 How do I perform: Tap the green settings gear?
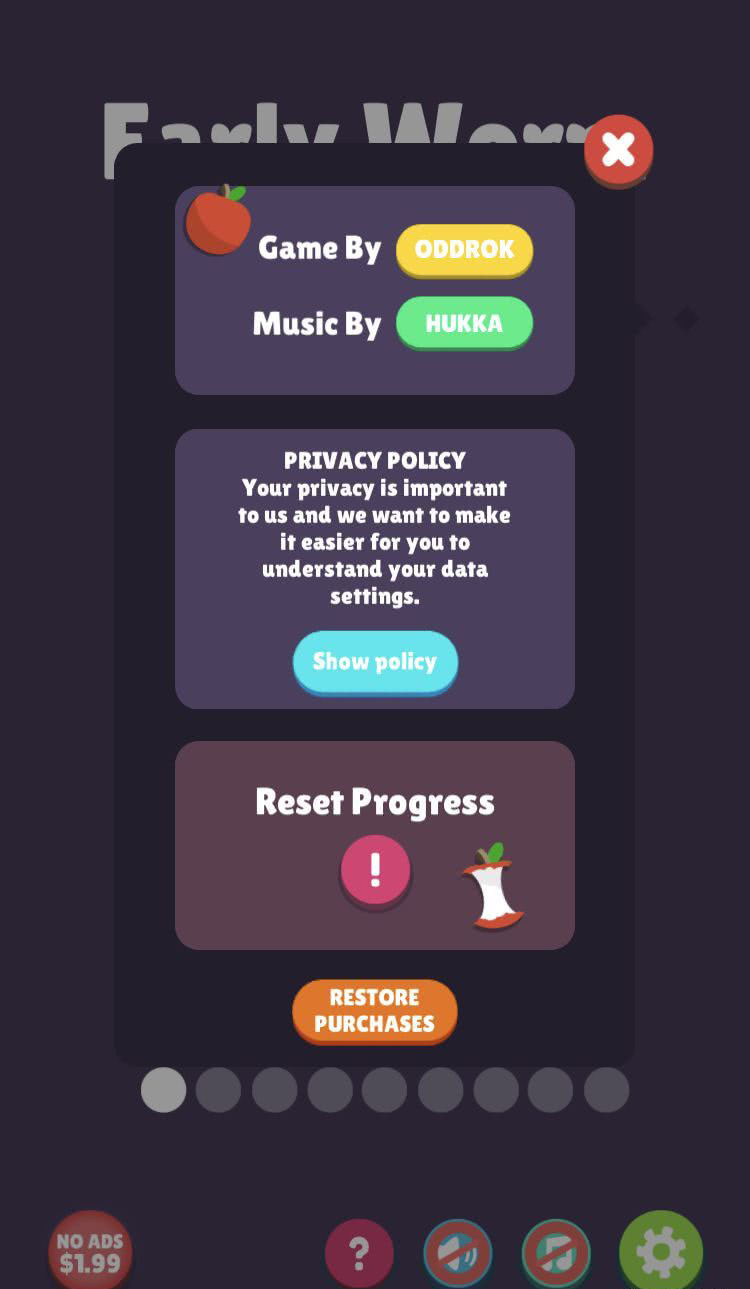click(660, 1251)
